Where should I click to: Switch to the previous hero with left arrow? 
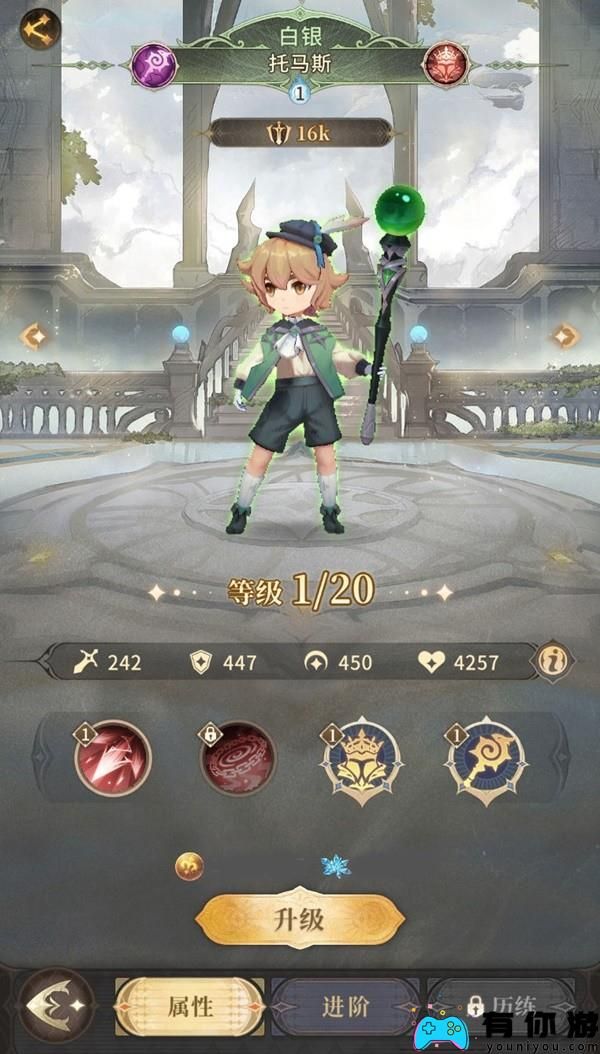tap(35, 336)
